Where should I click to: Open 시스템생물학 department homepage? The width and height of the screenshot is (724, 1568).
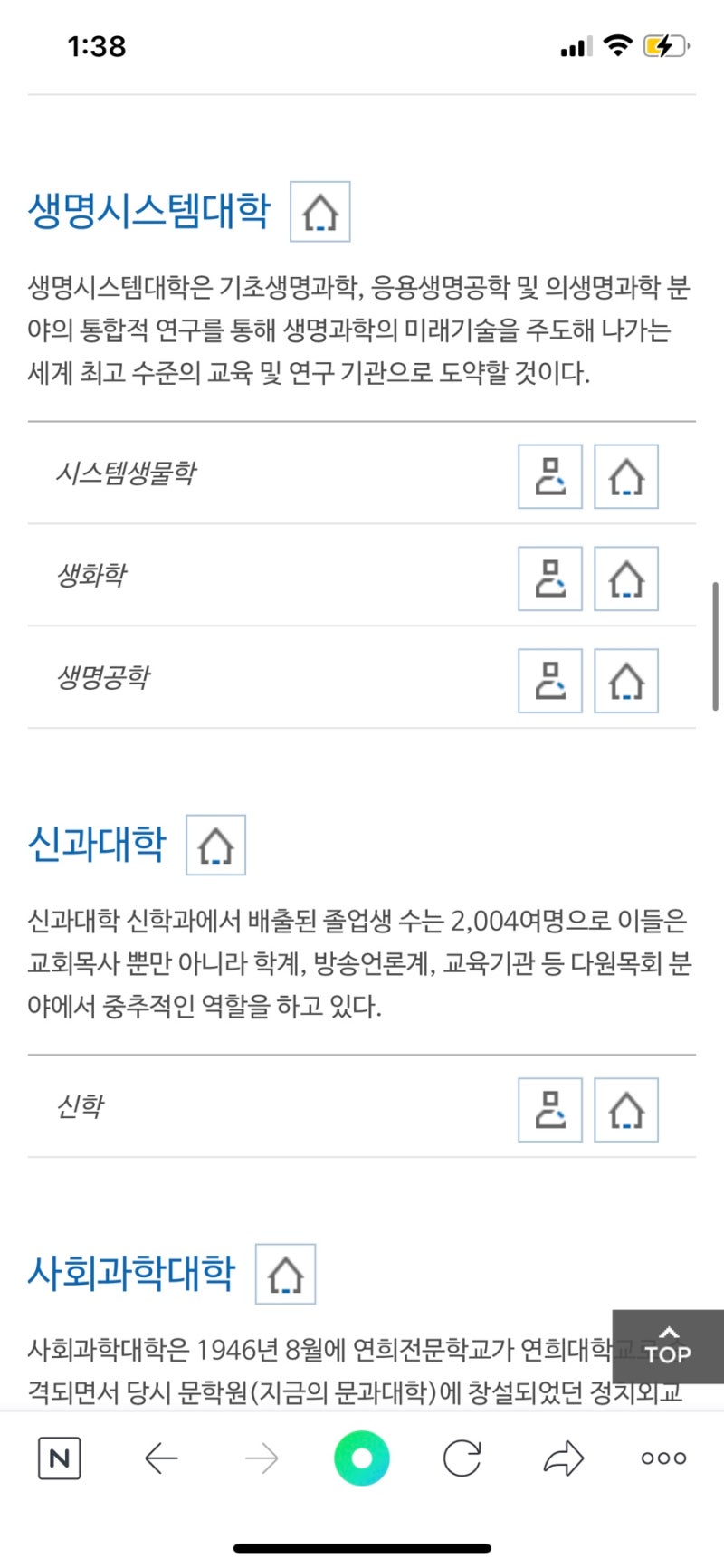pyautogui.click(x=625, y=476)
